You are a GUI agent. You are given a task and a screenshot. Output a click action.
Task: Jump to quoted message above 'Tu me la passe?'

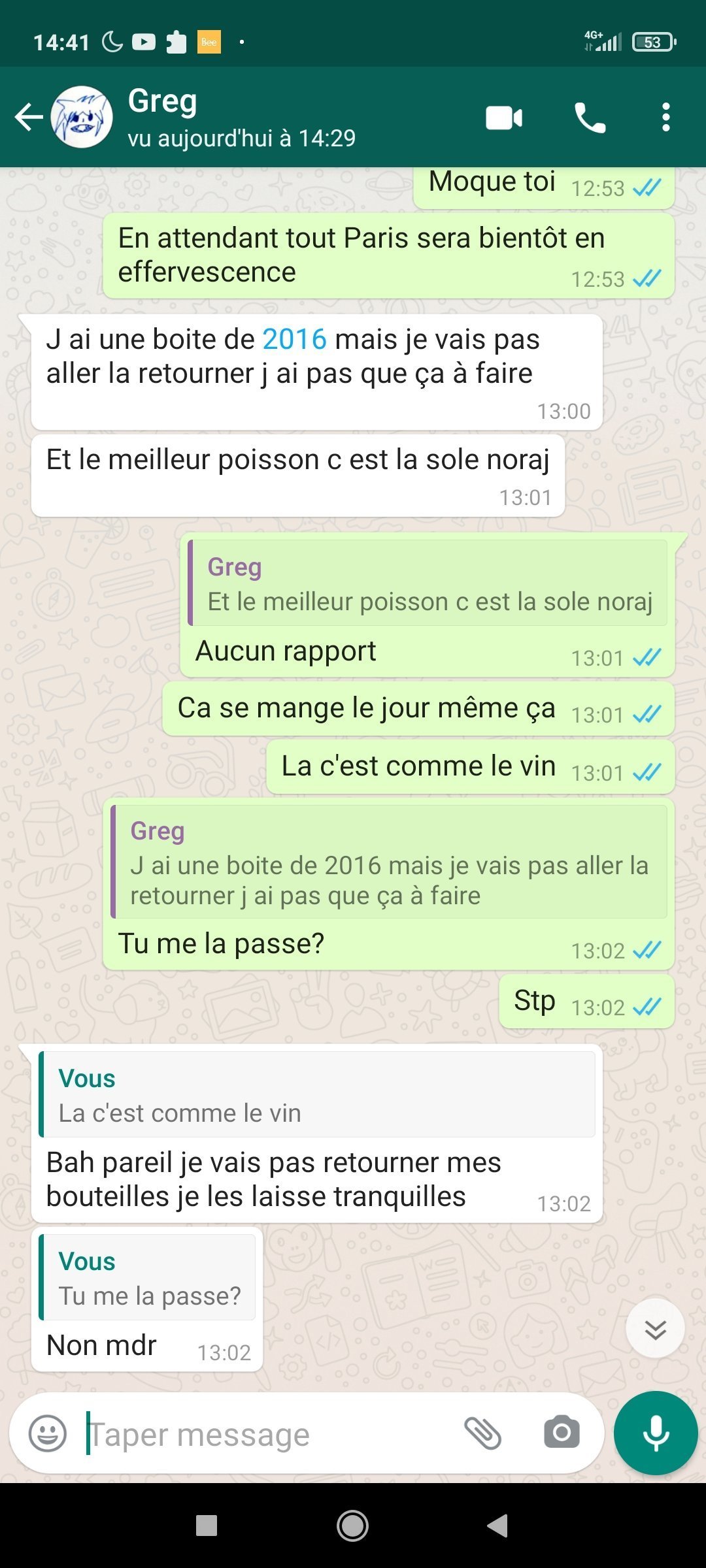coord(390,862)
